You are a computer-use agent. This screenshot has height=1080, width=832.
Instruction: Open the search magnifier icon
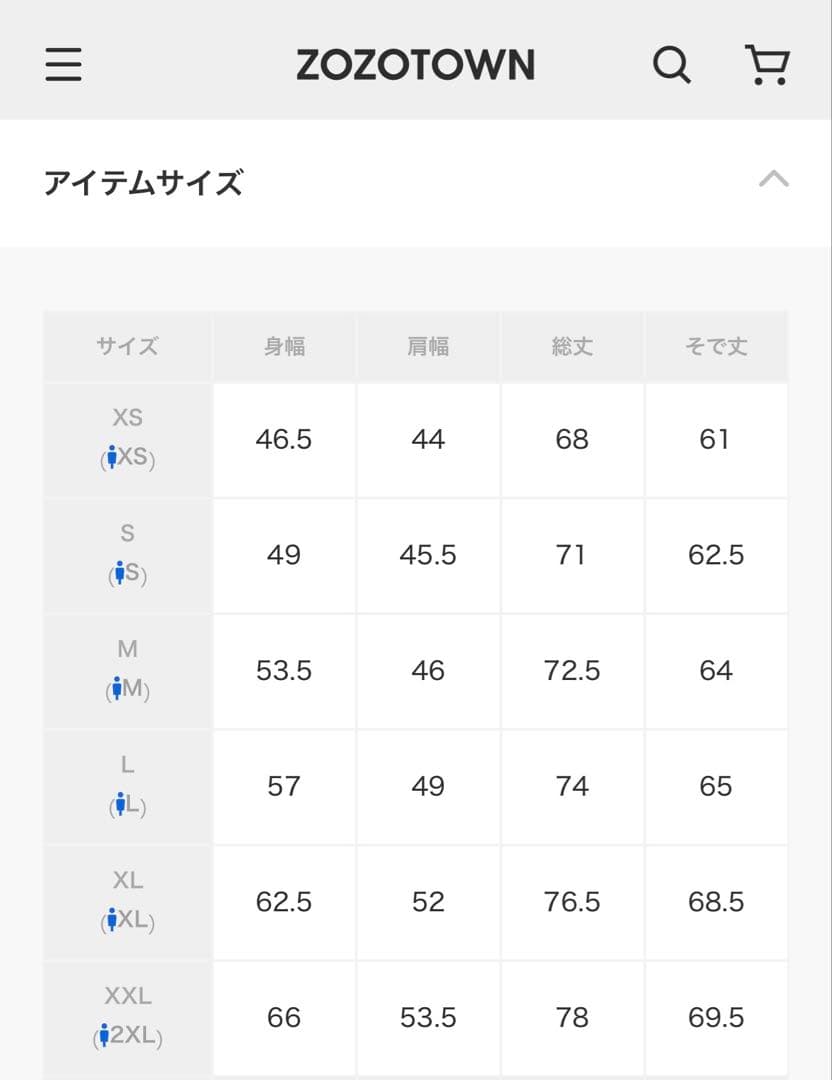coord(671,64)
